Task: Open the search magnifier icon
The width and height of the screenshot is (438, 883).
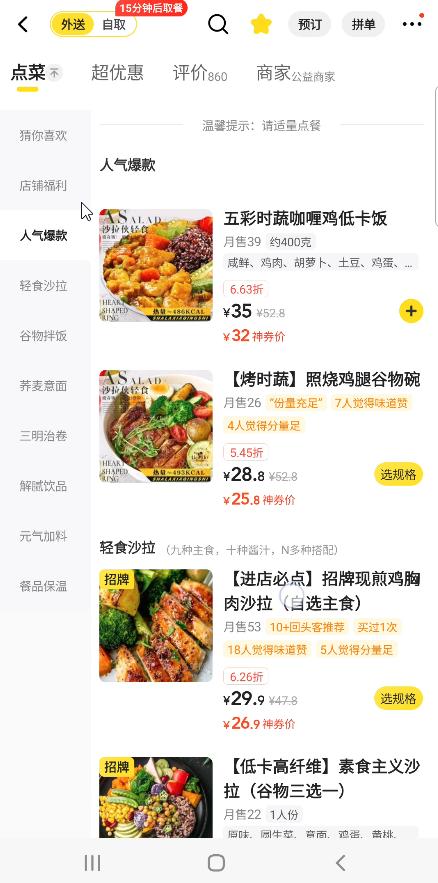Action: 218,24
